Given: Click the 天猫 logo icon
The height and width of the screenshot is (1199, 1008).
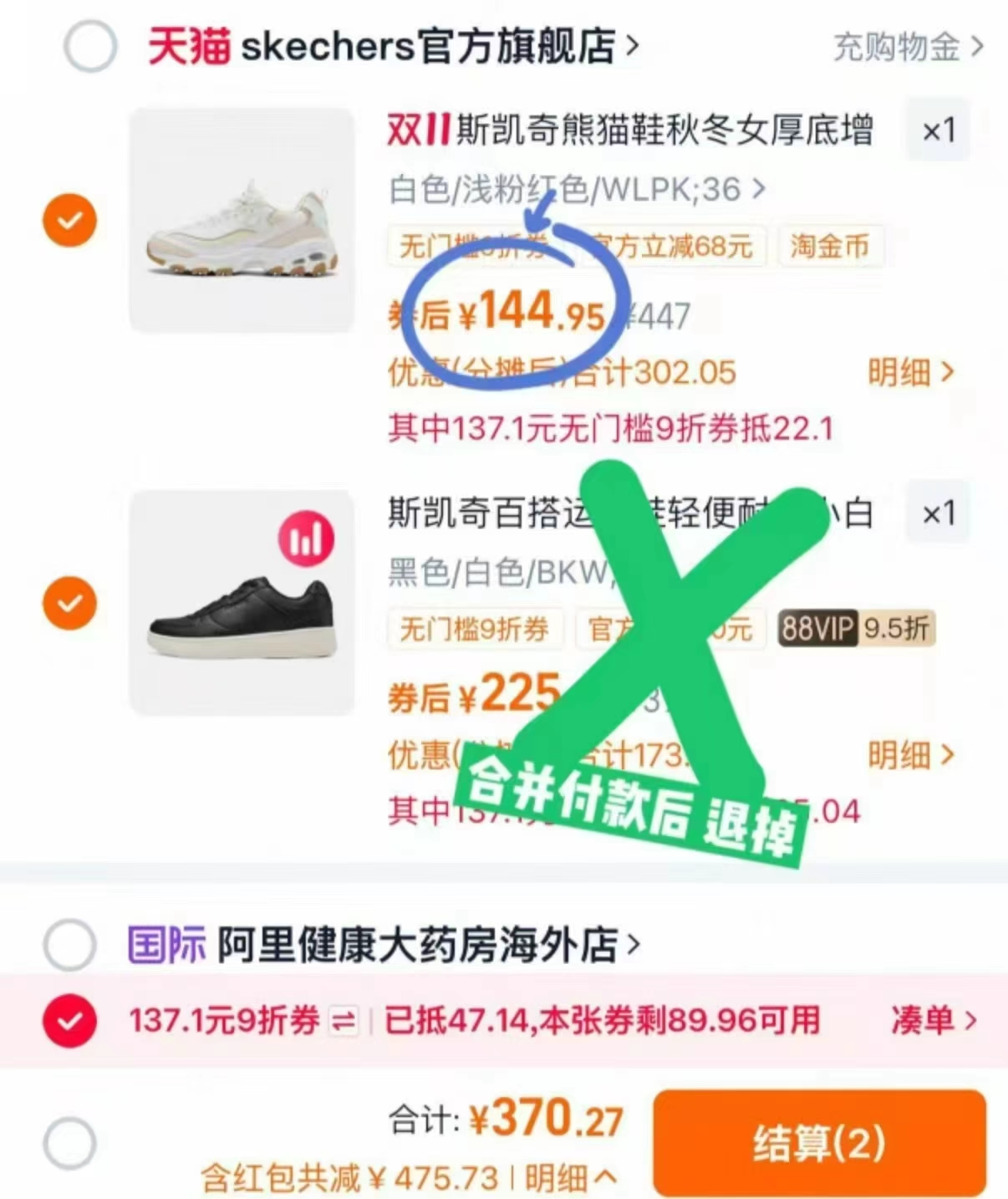Looking at the screenshot, I should pyautogui.click(x=184, y=46).
